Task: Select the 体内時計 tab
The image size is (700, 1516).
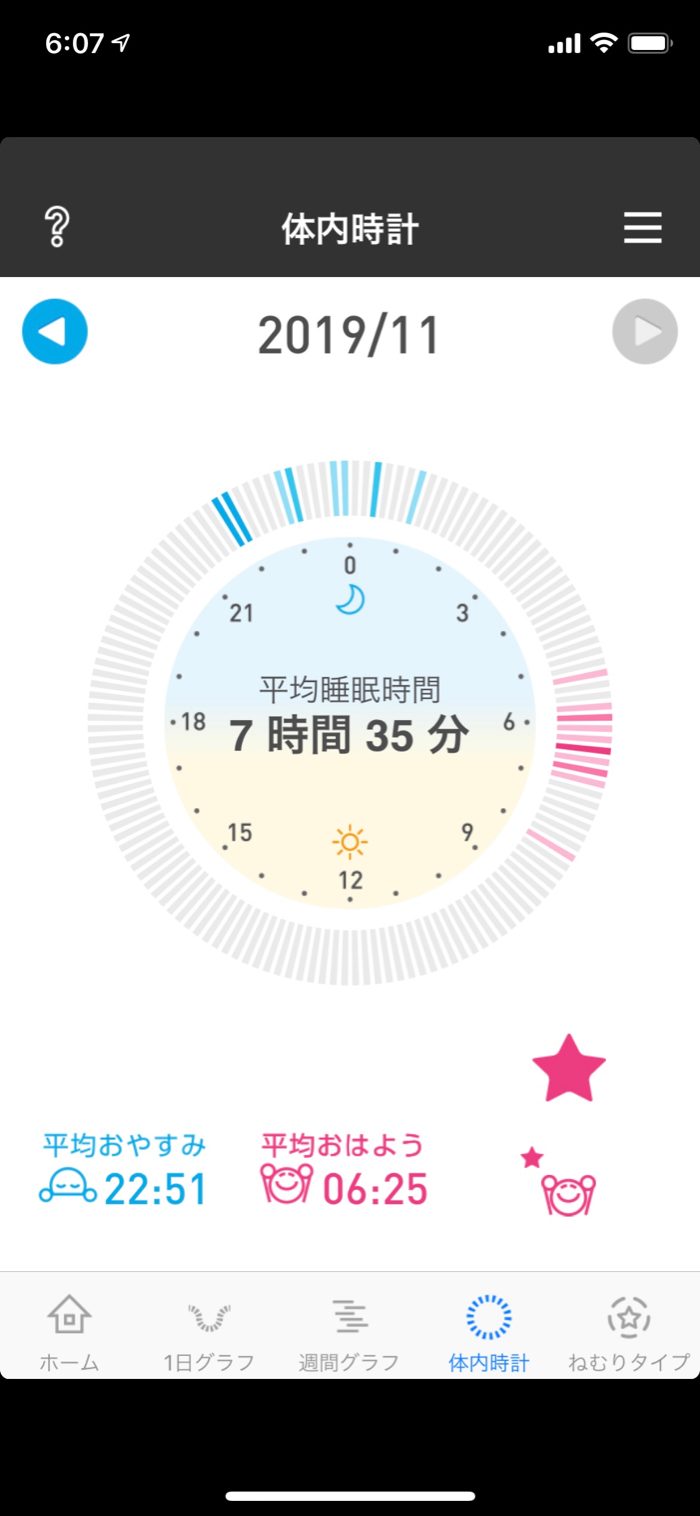Action: (489, 1332)
